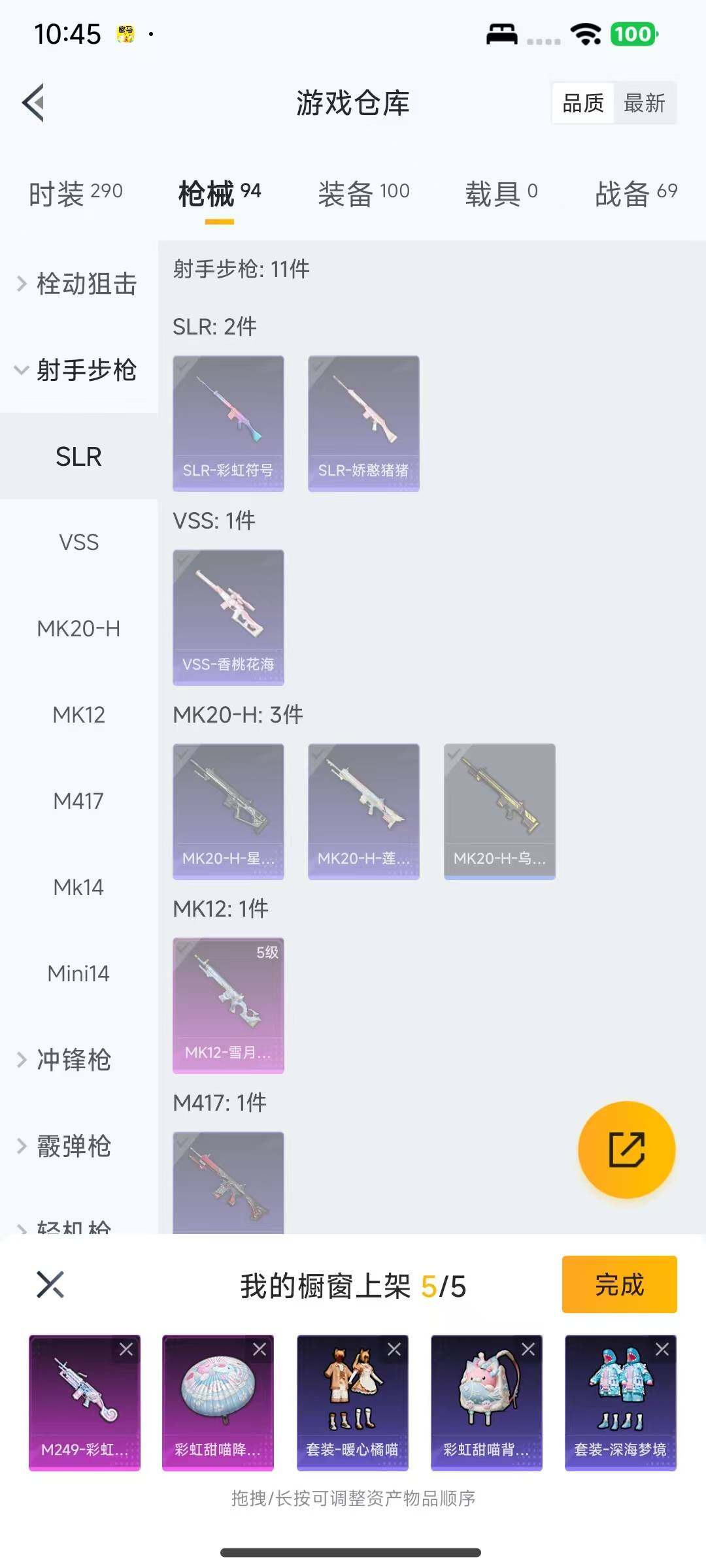Image resolution: width=706 pixels, height=1568 pixels.
Task: Select the SLR-娇憨猪猪 skin tile
Action: [x=363, y=423]
